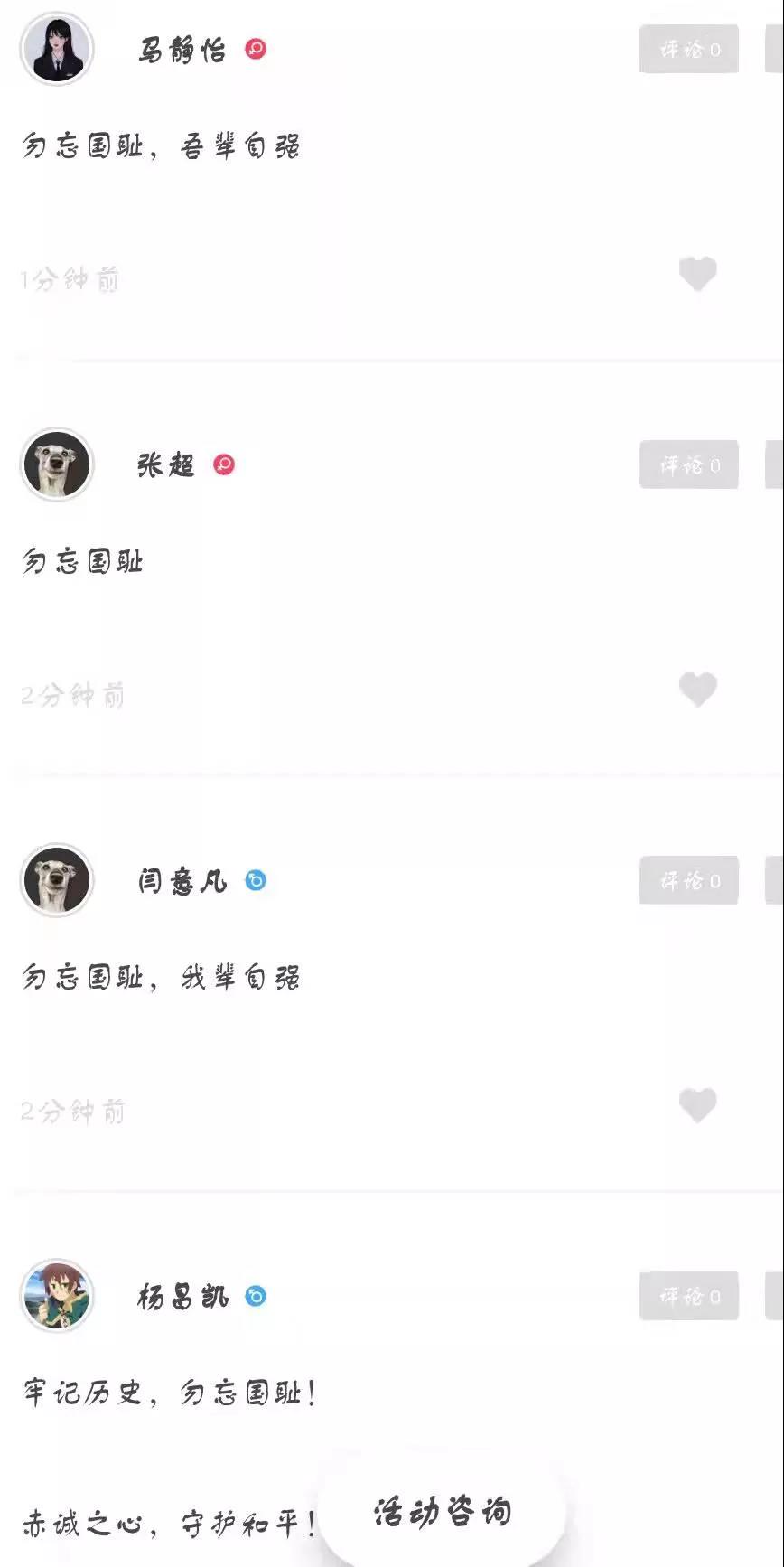
Task: Open the 活动咨询 floating button
Action: (x=443, y=1512)
